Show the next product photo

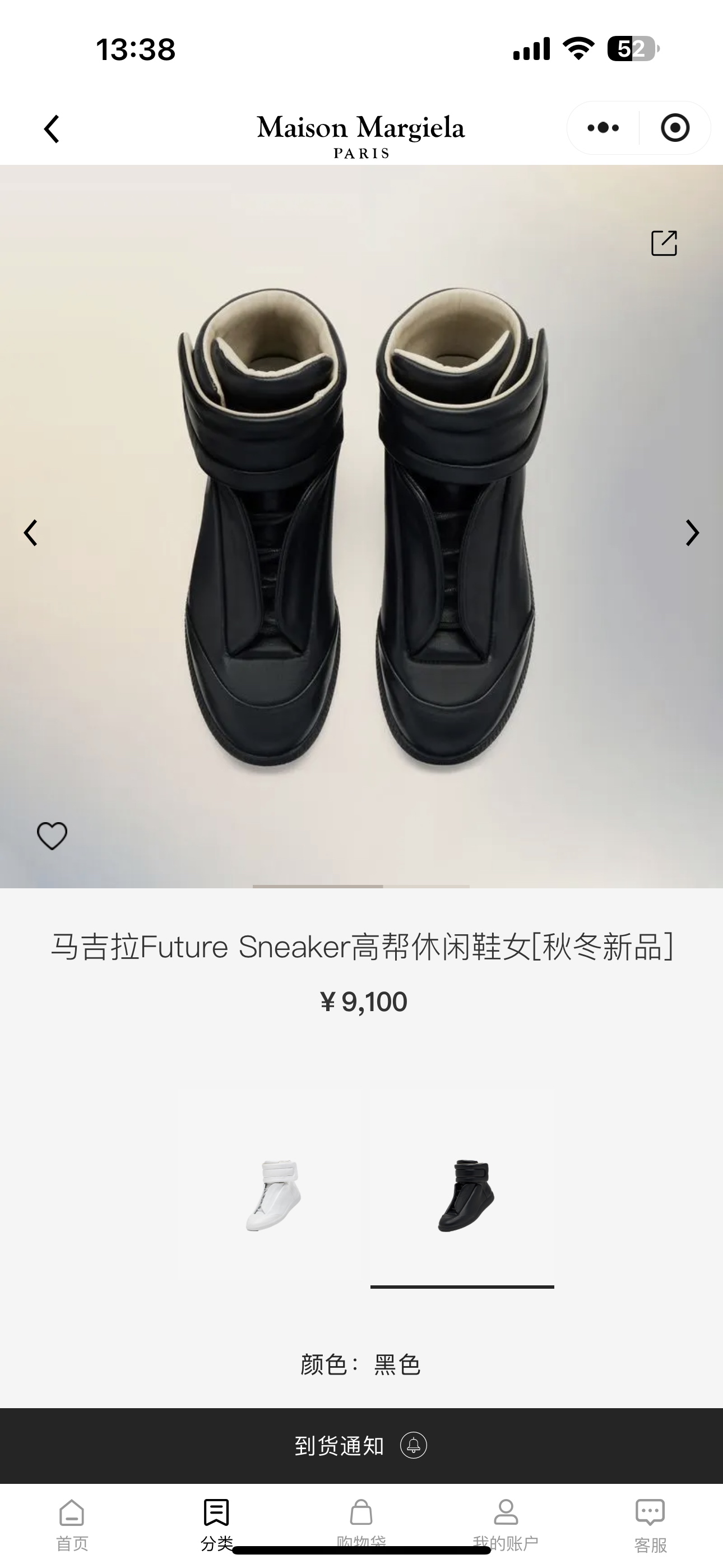pos(692,533)
